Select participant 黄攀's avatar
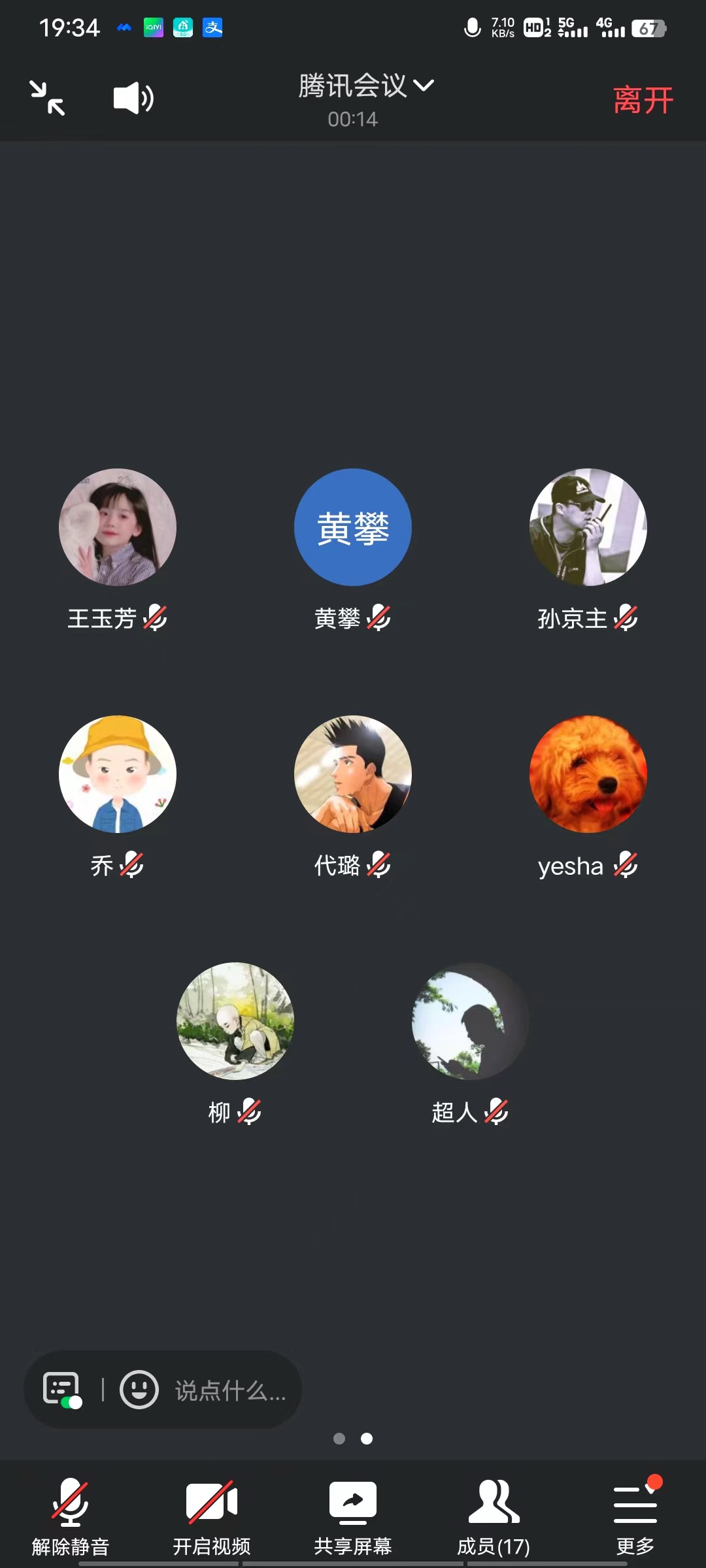Viewport: 706px width, 1568px height. coord(353,527)
